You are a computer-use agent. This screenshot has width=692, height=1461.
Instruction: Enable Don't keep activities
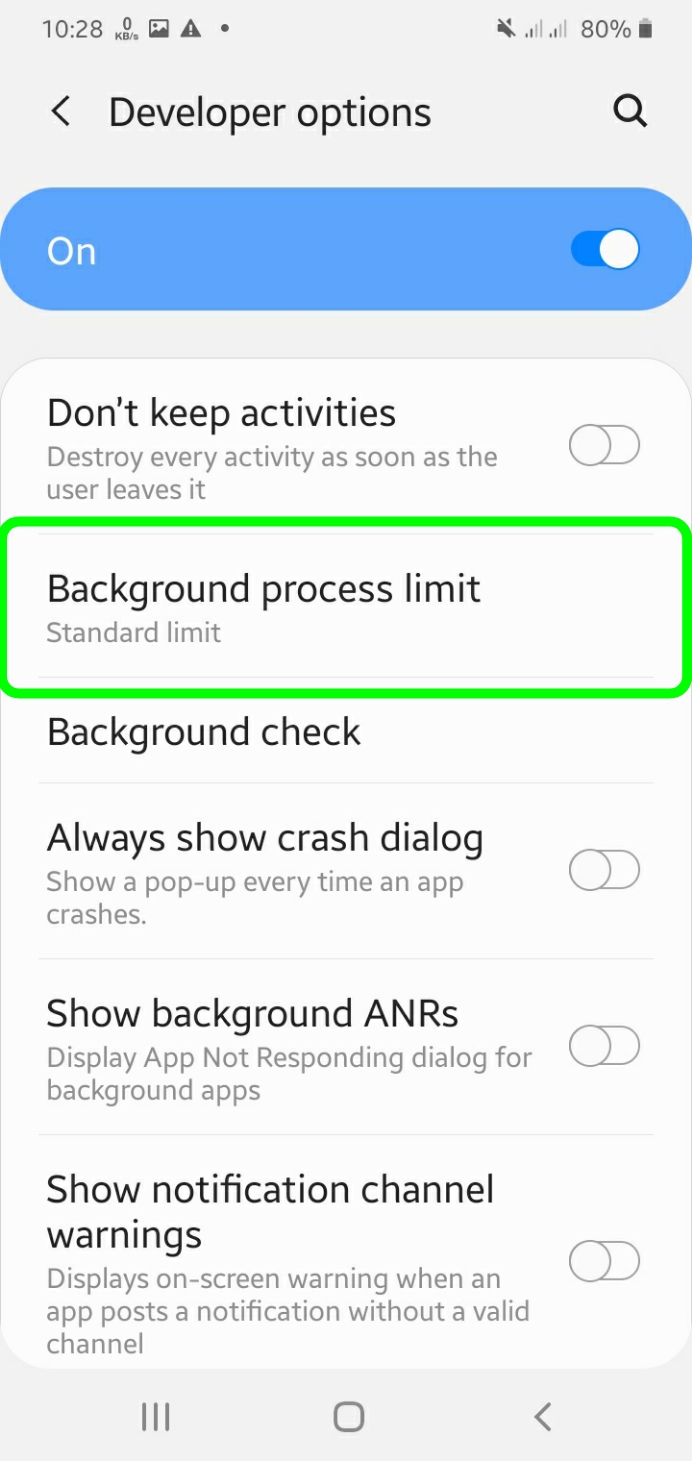604,445
